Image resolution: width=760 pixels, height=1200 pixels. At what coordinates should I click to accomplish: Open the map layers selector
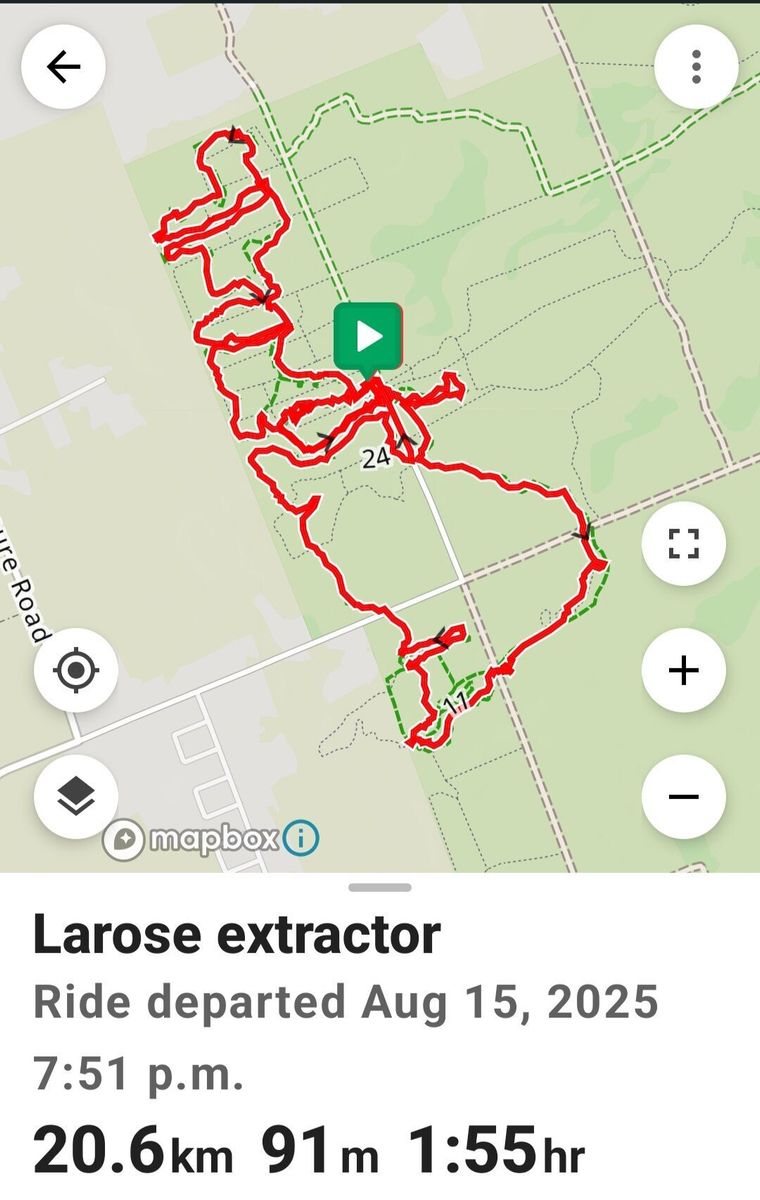[x=76, y=797]
